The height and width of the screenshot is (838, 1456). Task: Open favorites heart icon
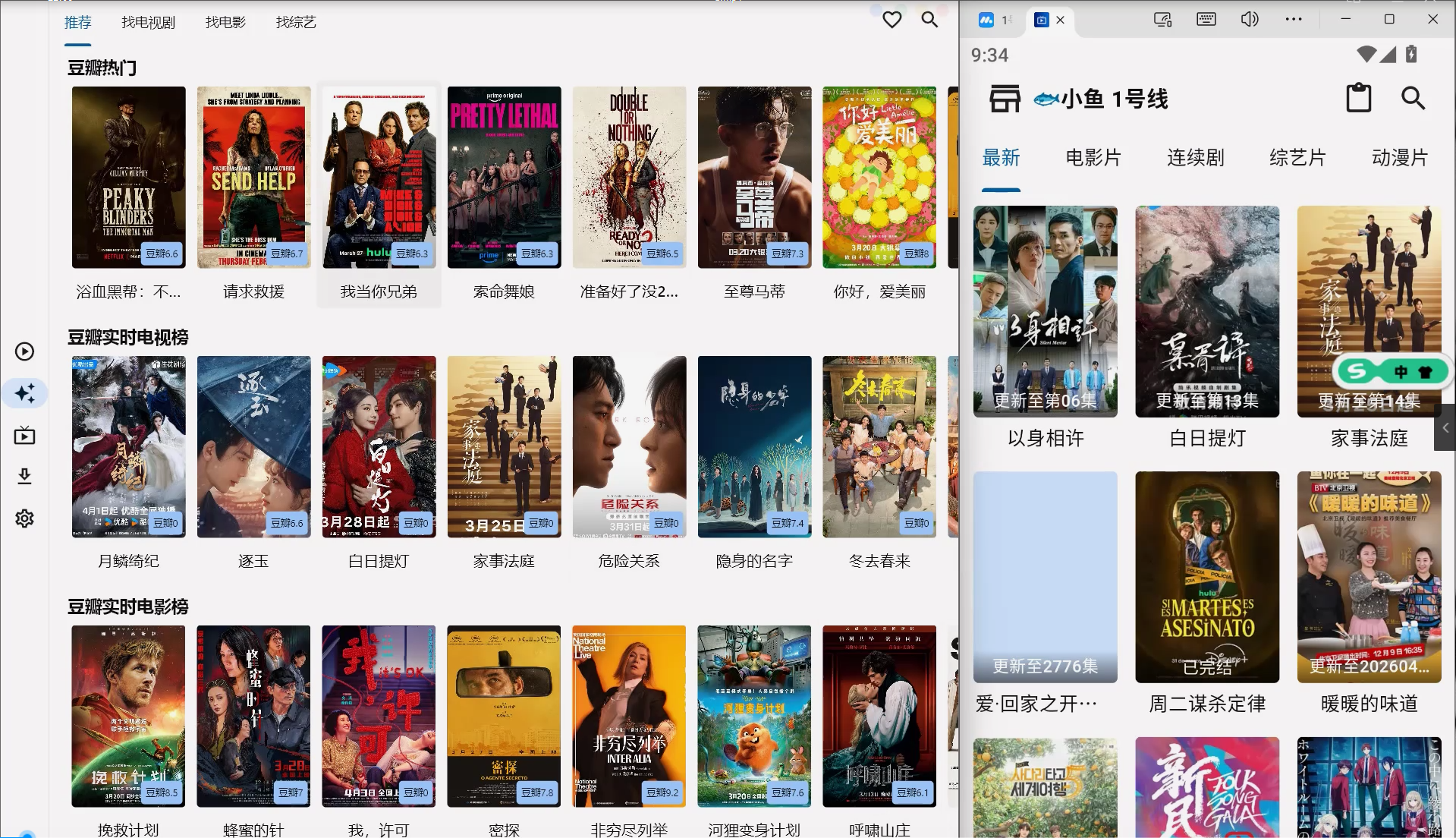pyautogui.click(x=892, y=20)
